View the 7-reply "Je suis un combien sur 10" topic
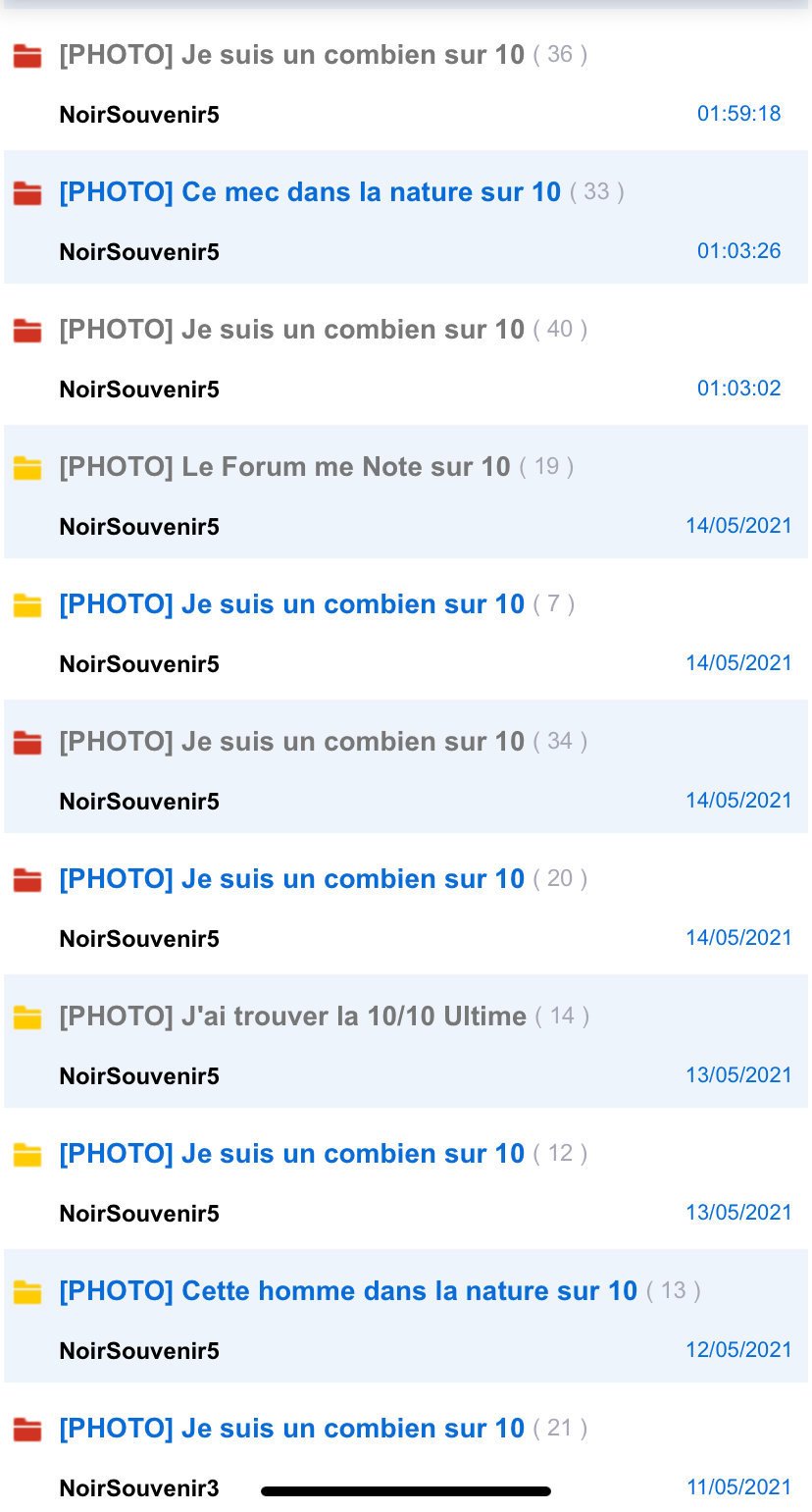 point(291,604)
